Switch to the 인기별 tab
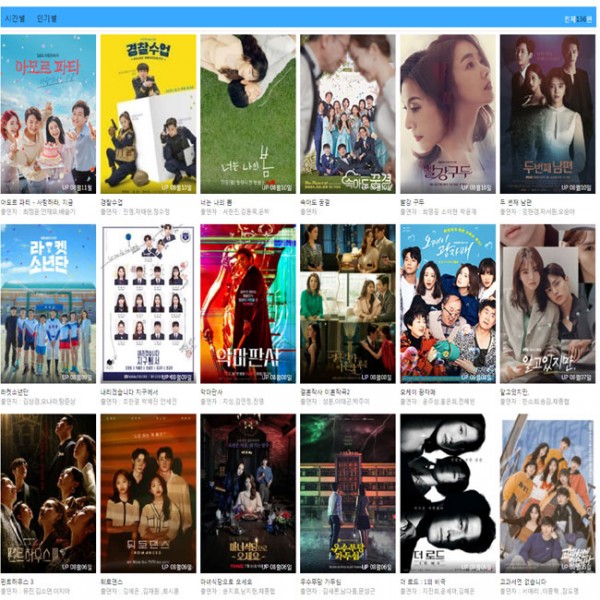Image resolution: width=600 pixels, height=600 pixels. [x=47, y=18]
